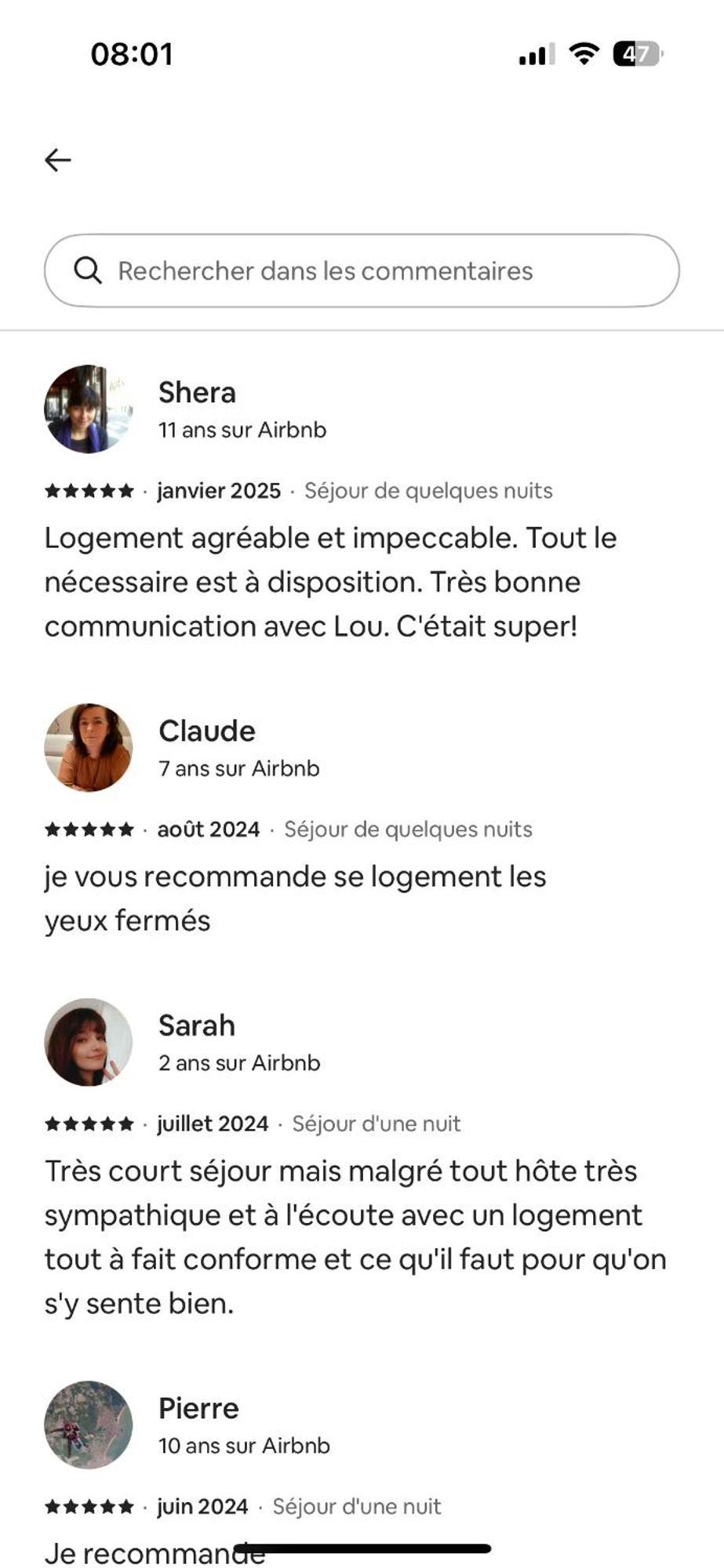View Sarah's profile photo
Screen dimensions: 724x1568
click(x=88, y=1042)
